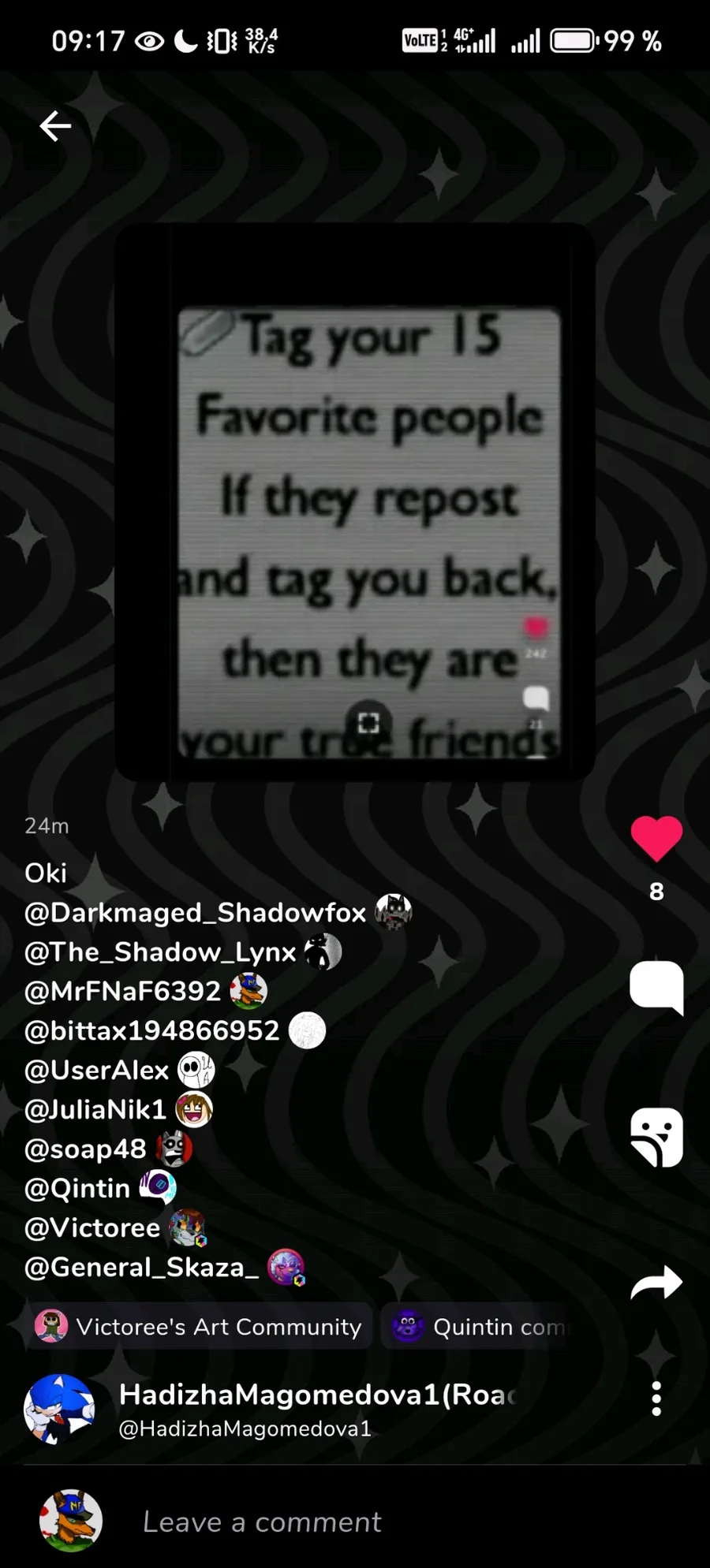Open the @JuliaNik1 mention
This screenshot has width=710, height=1568.
[x=95, y=1110]
